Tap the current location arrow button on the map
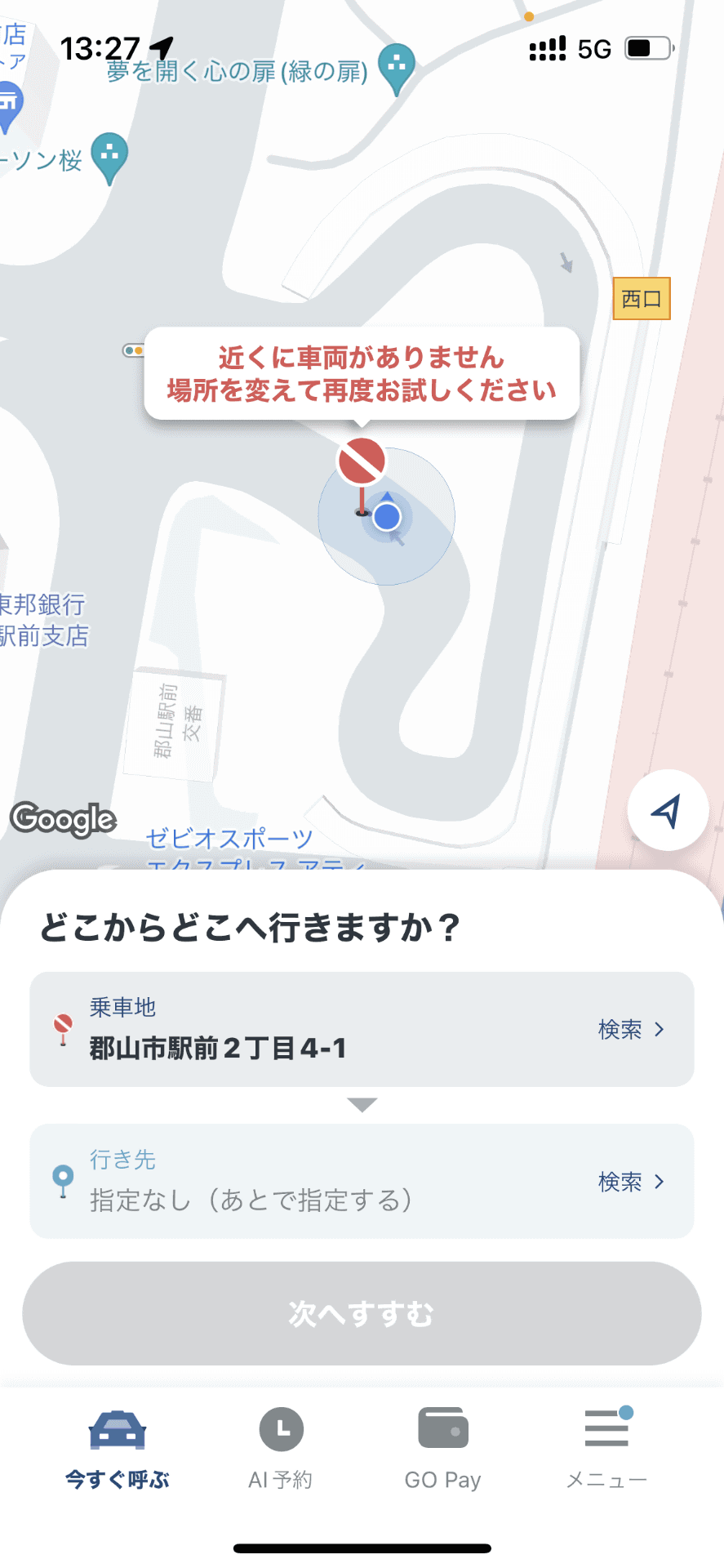 pos(668,808)
